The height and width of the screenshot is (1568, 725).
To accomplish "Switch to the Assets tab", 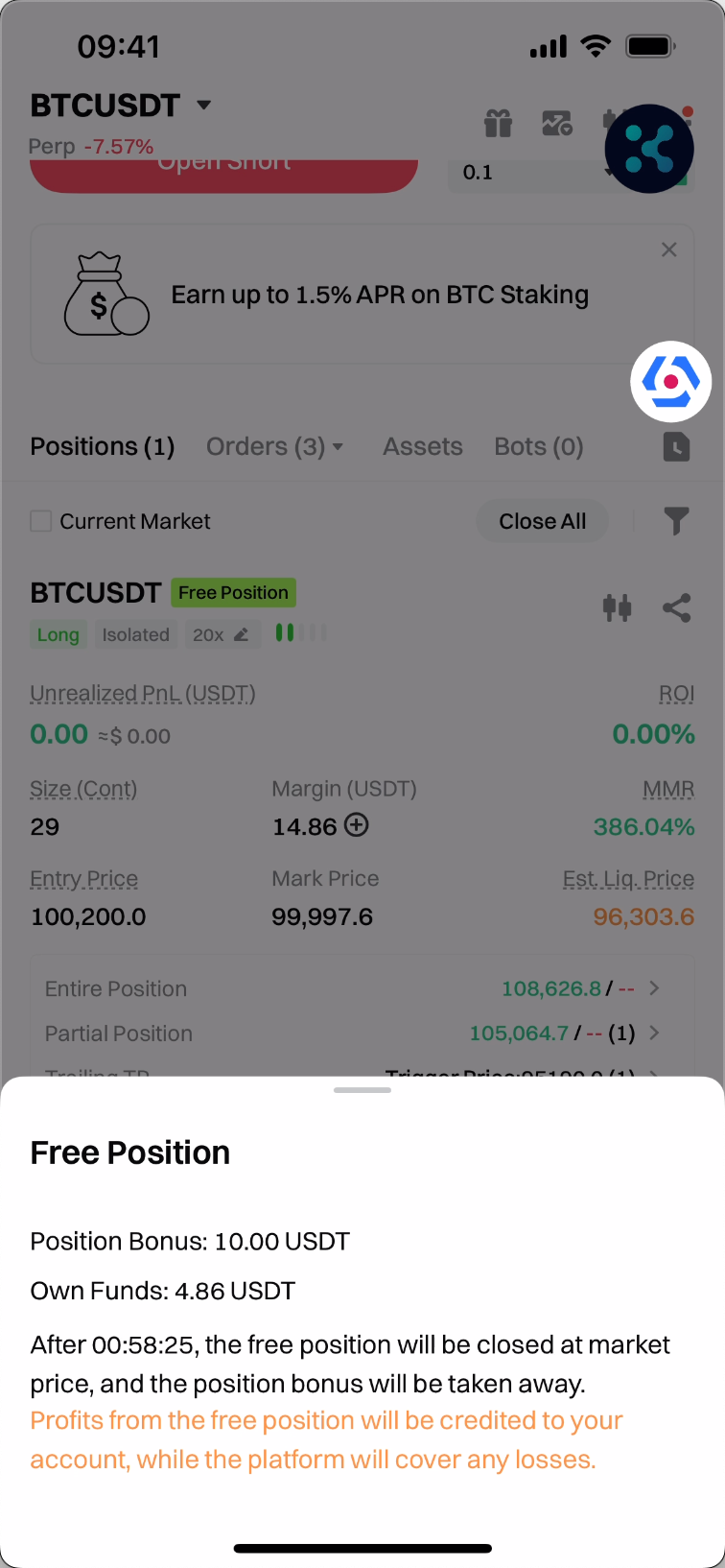I will pos(423,447).
